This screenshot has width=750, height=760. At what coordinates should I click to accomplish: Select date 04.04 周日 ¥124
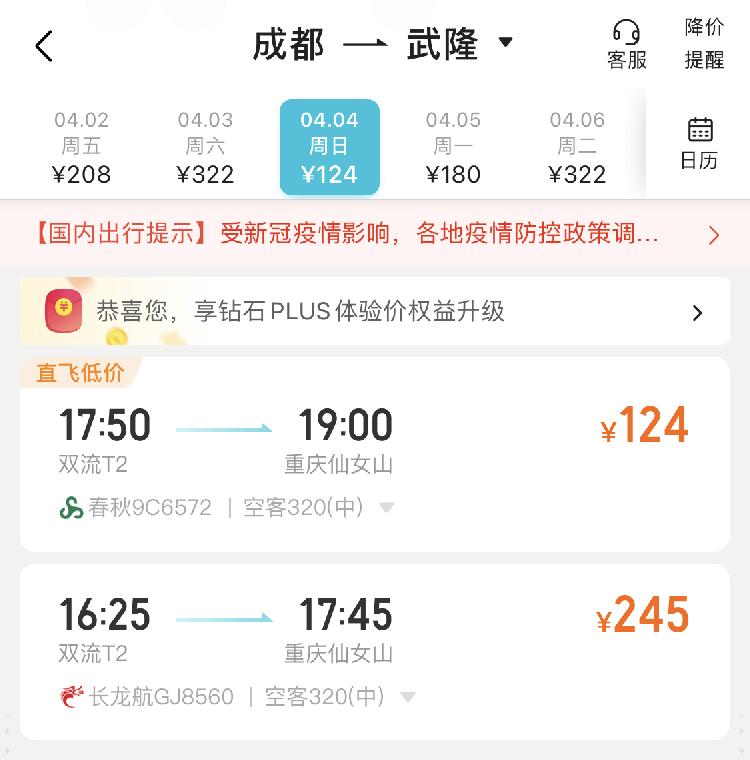click(329, 148)
